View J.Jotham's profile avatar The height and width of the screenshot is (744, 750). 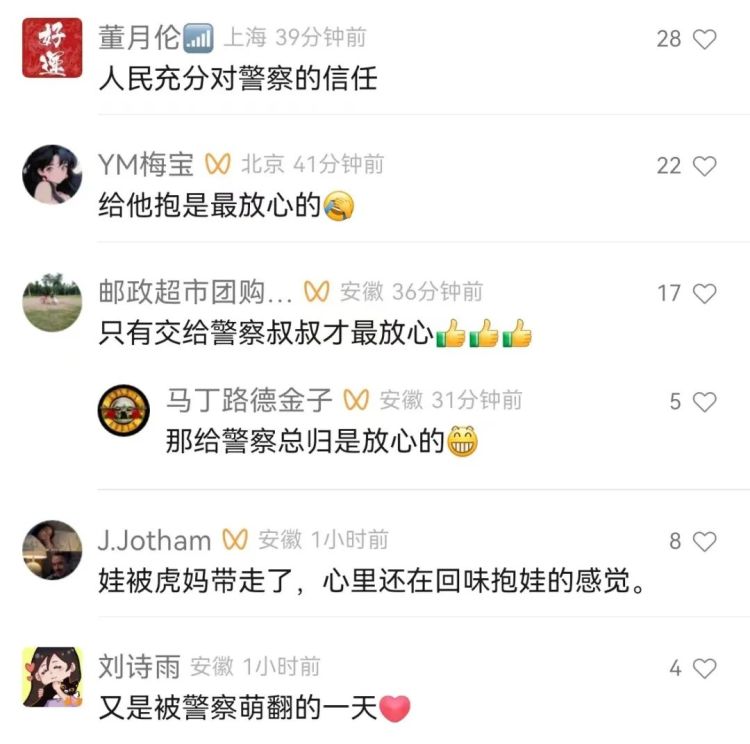coord(52,550)
